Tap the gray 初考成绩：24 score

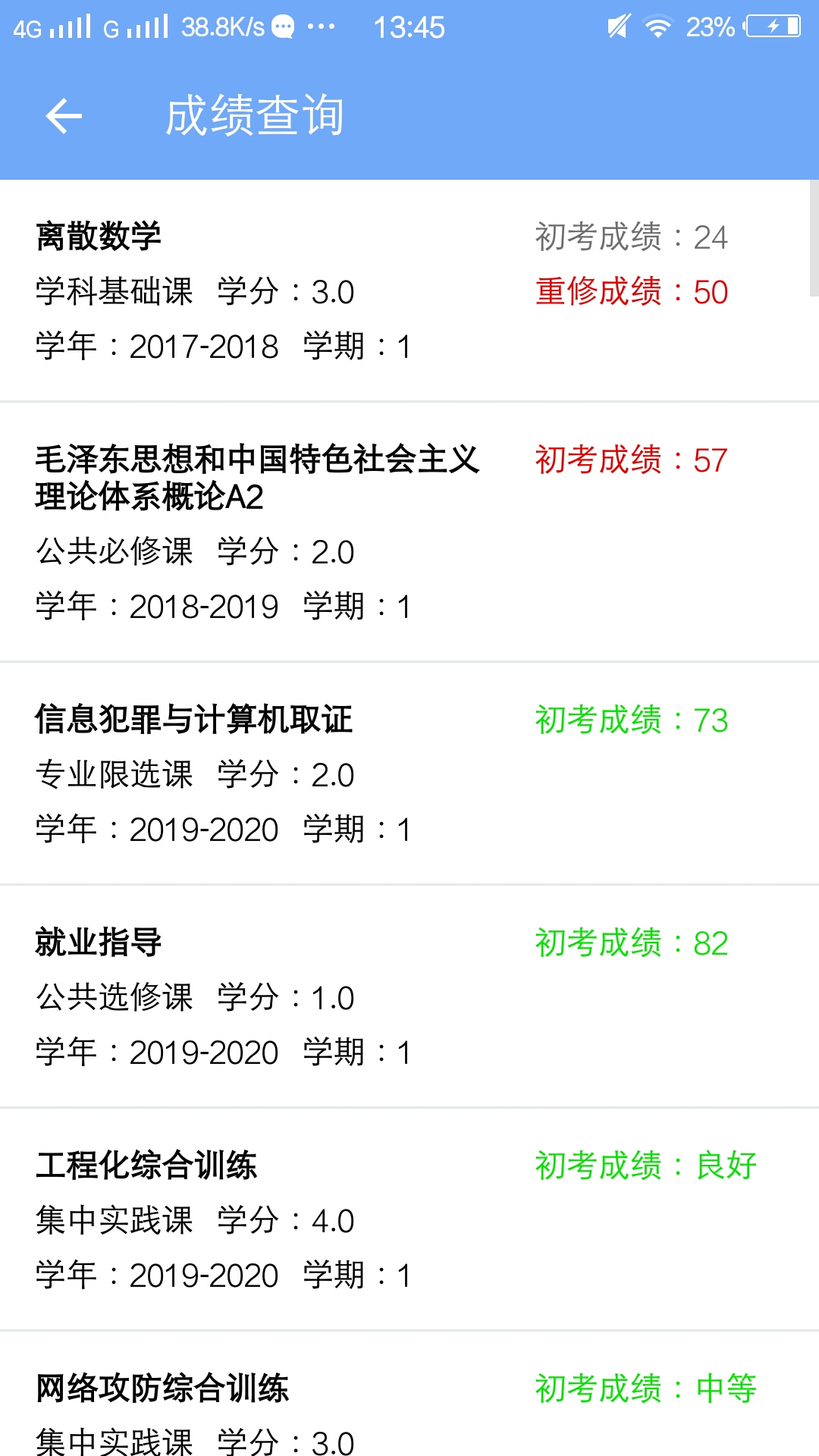coord(632,233)
